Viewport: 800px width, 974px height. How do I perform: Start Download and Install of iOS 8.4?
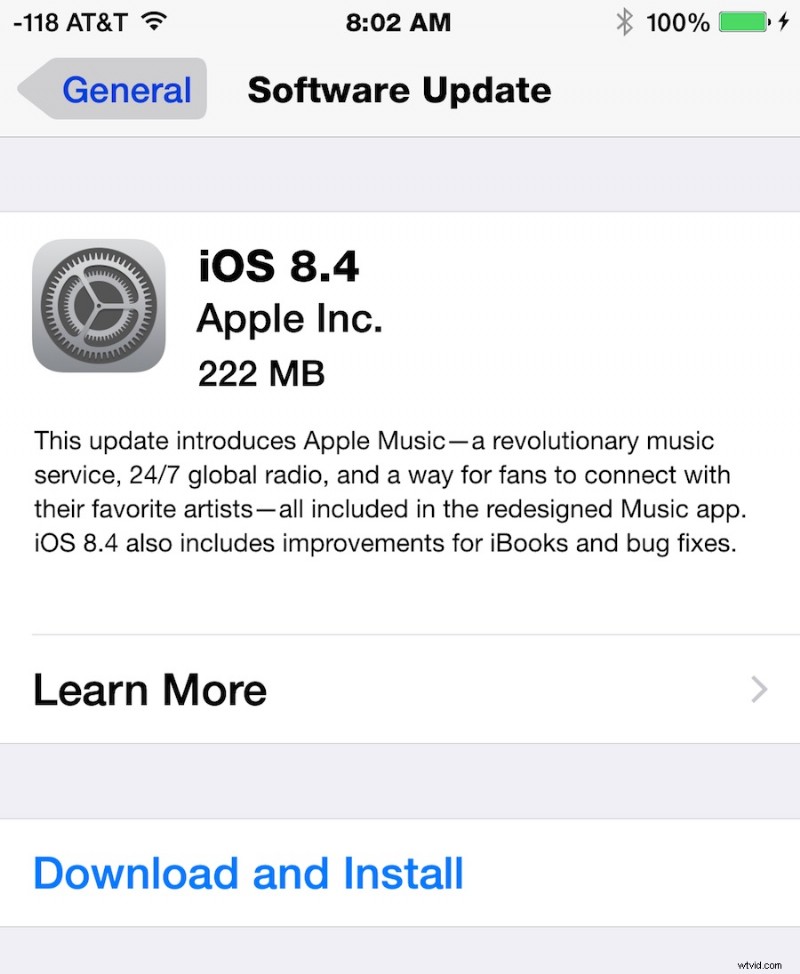tap(248, 872)
